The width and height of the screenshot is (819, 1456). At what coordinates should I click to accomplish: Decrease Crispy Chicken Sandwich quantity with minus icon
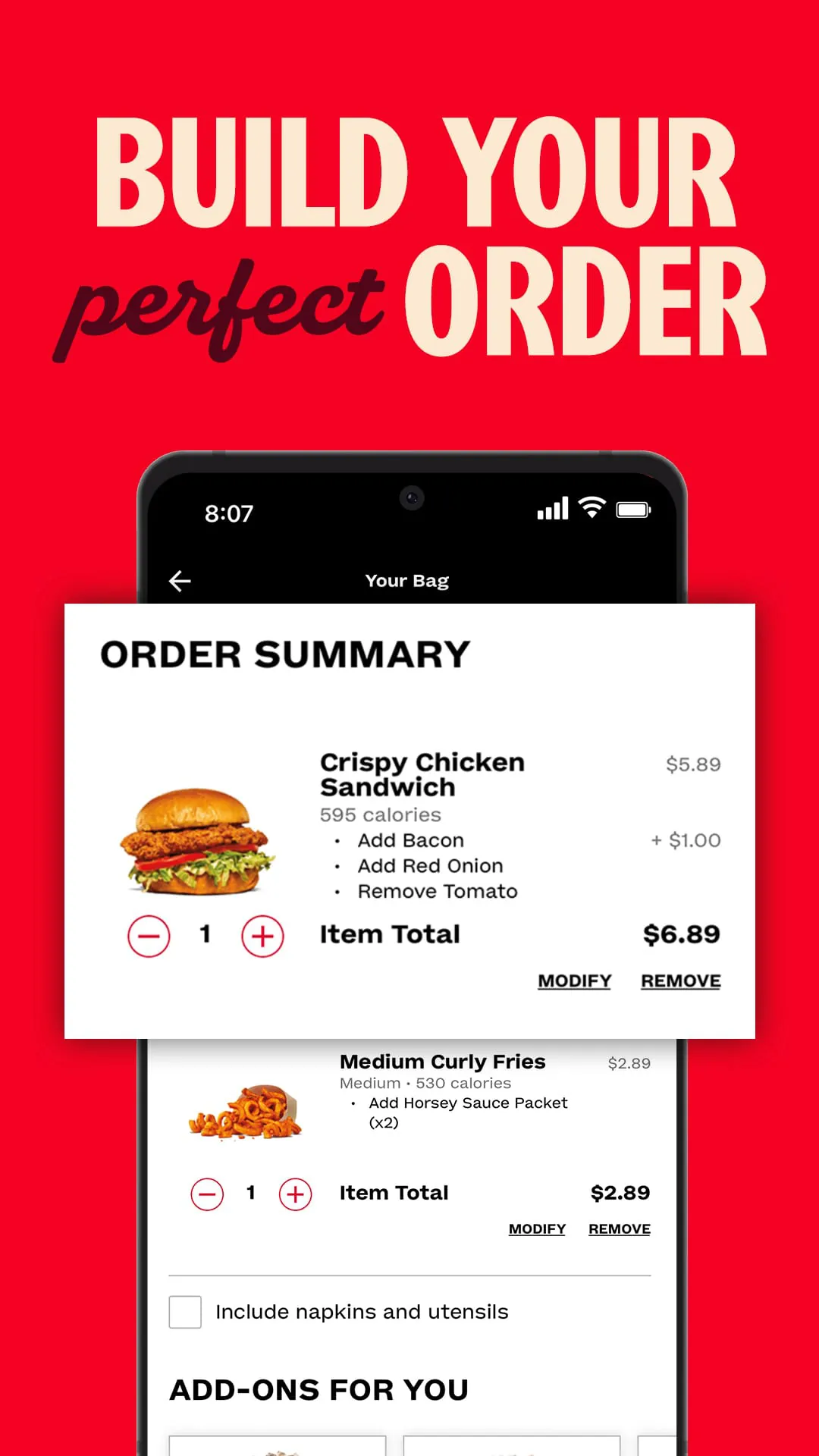149,936
